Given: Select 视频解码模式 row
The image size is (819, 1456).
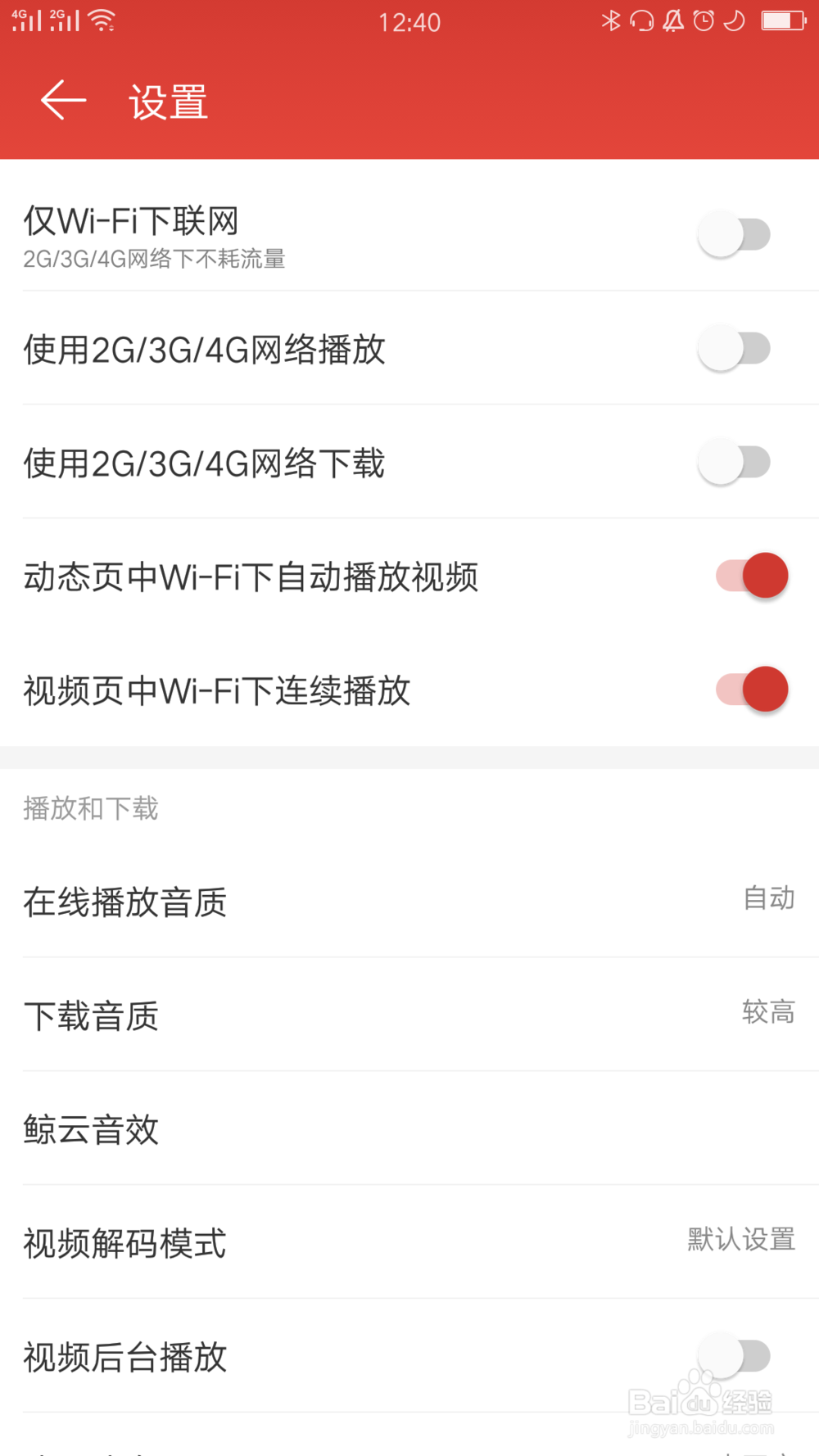Looking at the screenshot, I should click(x=409, y=1242).
